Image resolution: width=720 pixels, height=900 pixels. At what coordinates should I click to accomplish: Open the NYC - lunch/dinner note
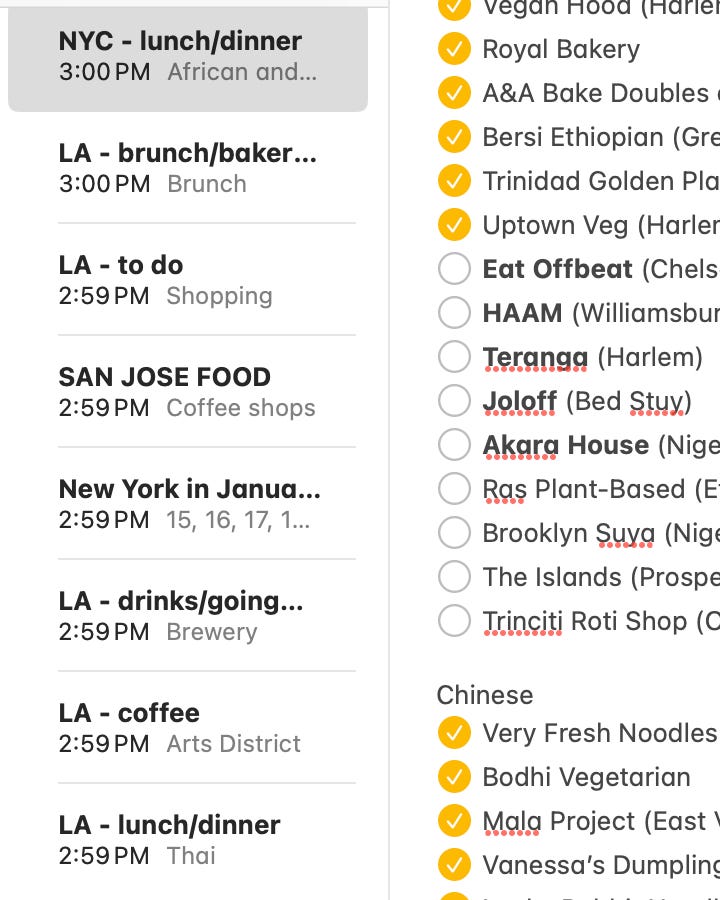click(x=188, y=56)
